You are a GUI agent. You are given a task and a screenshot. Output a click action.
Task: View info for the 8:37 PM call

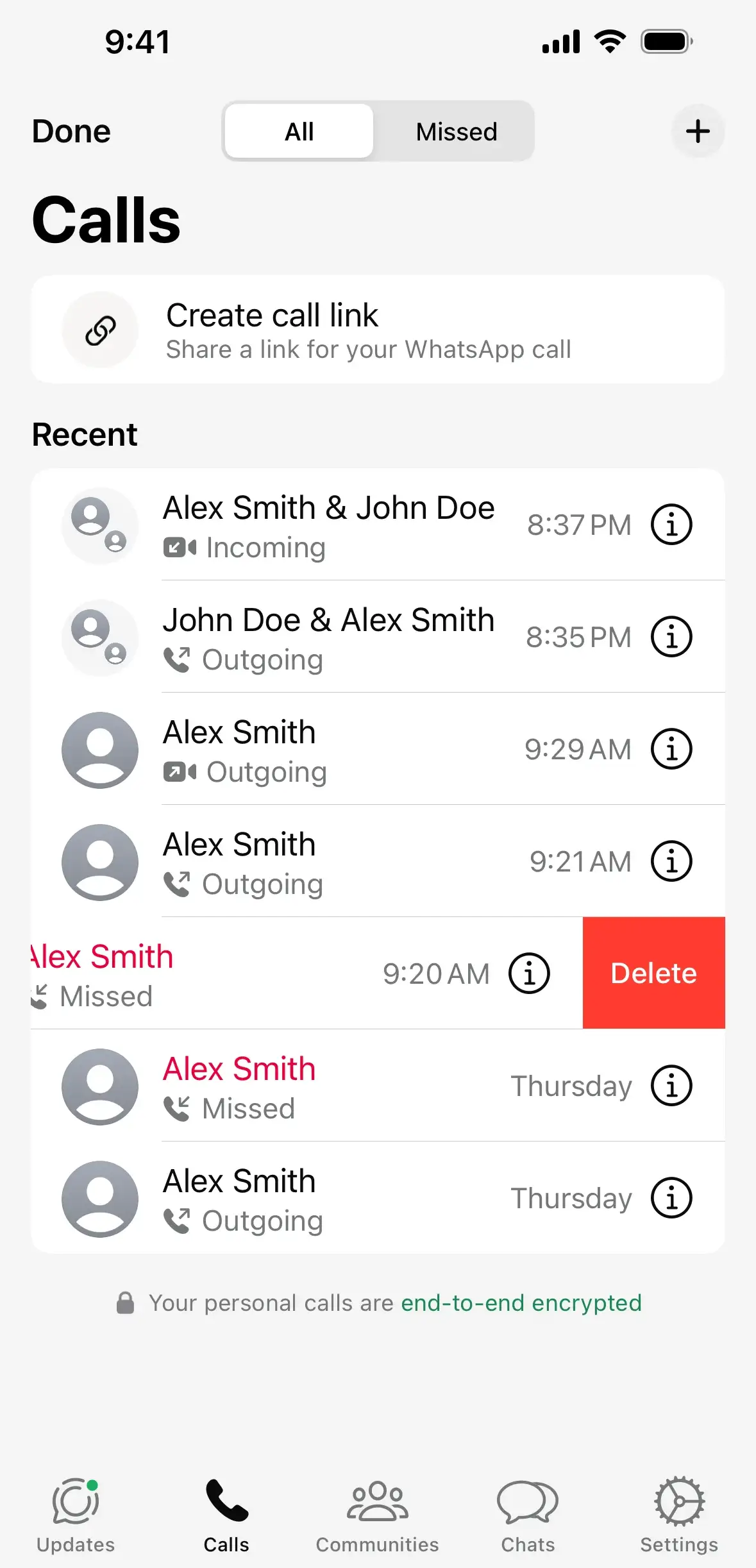point(671,525)
